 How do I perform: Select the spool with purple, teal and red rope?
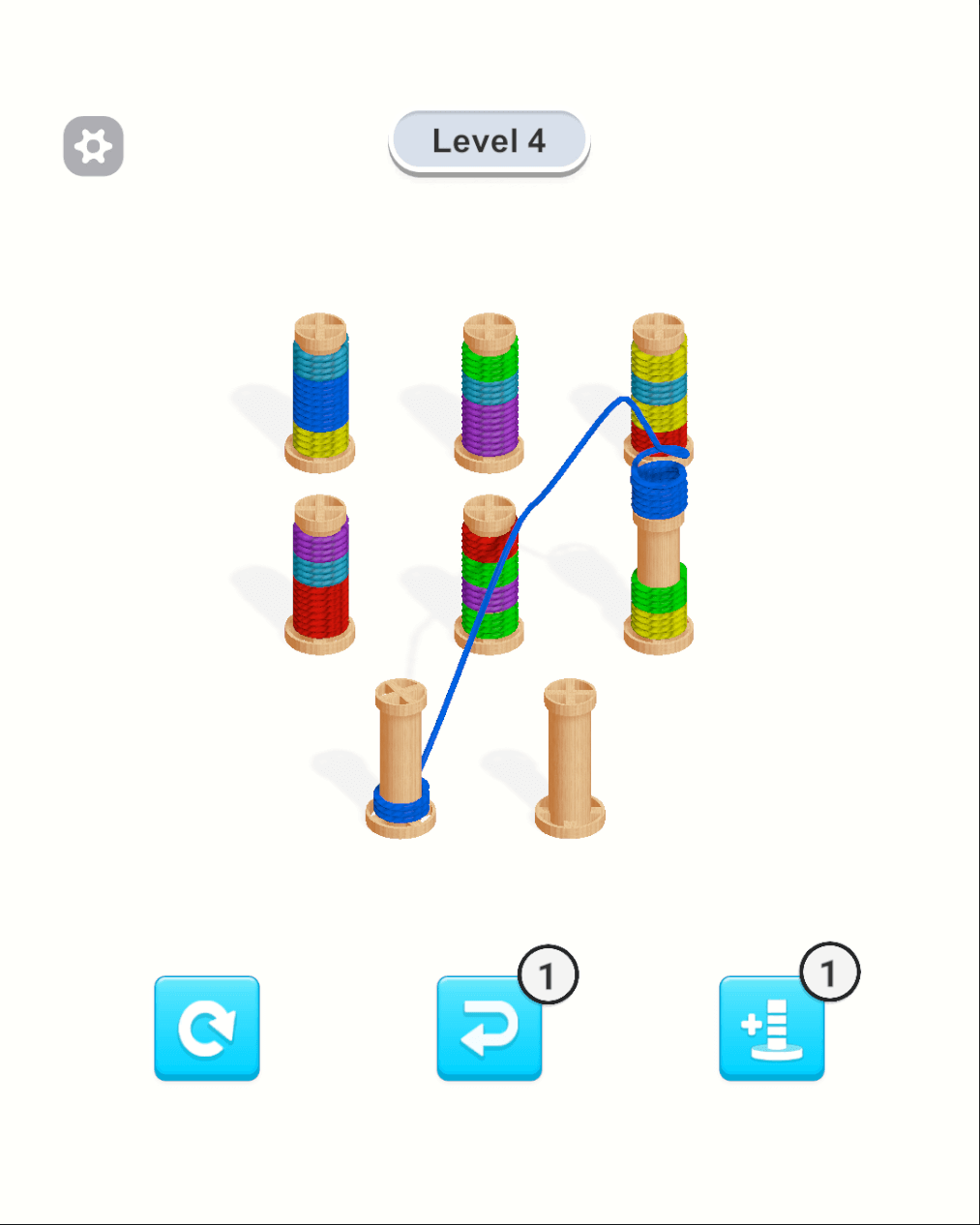click(320, 576)
